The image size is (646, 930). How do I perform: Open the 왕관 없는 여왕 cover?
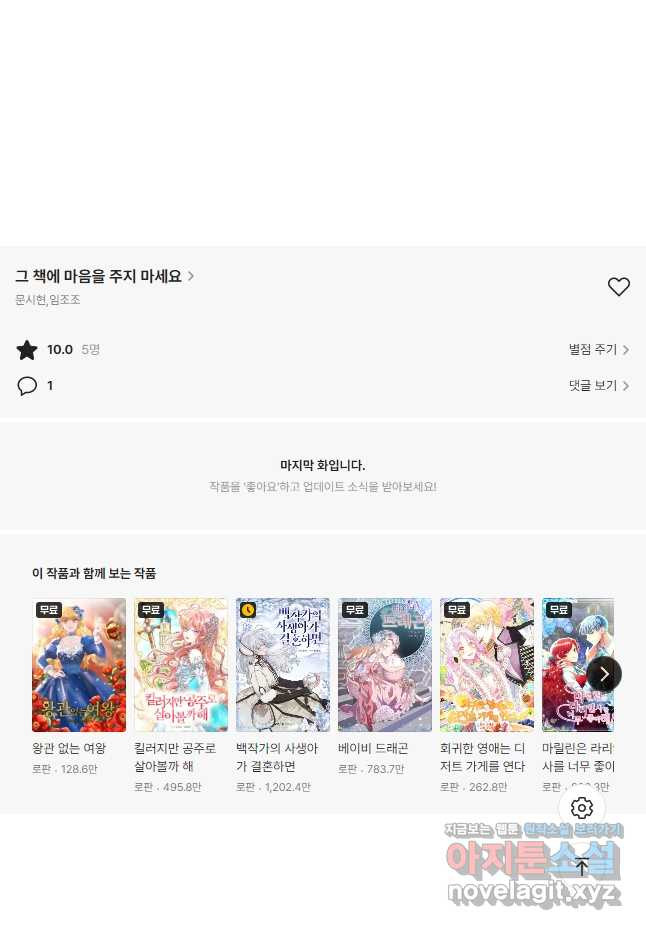pos(79,665)
